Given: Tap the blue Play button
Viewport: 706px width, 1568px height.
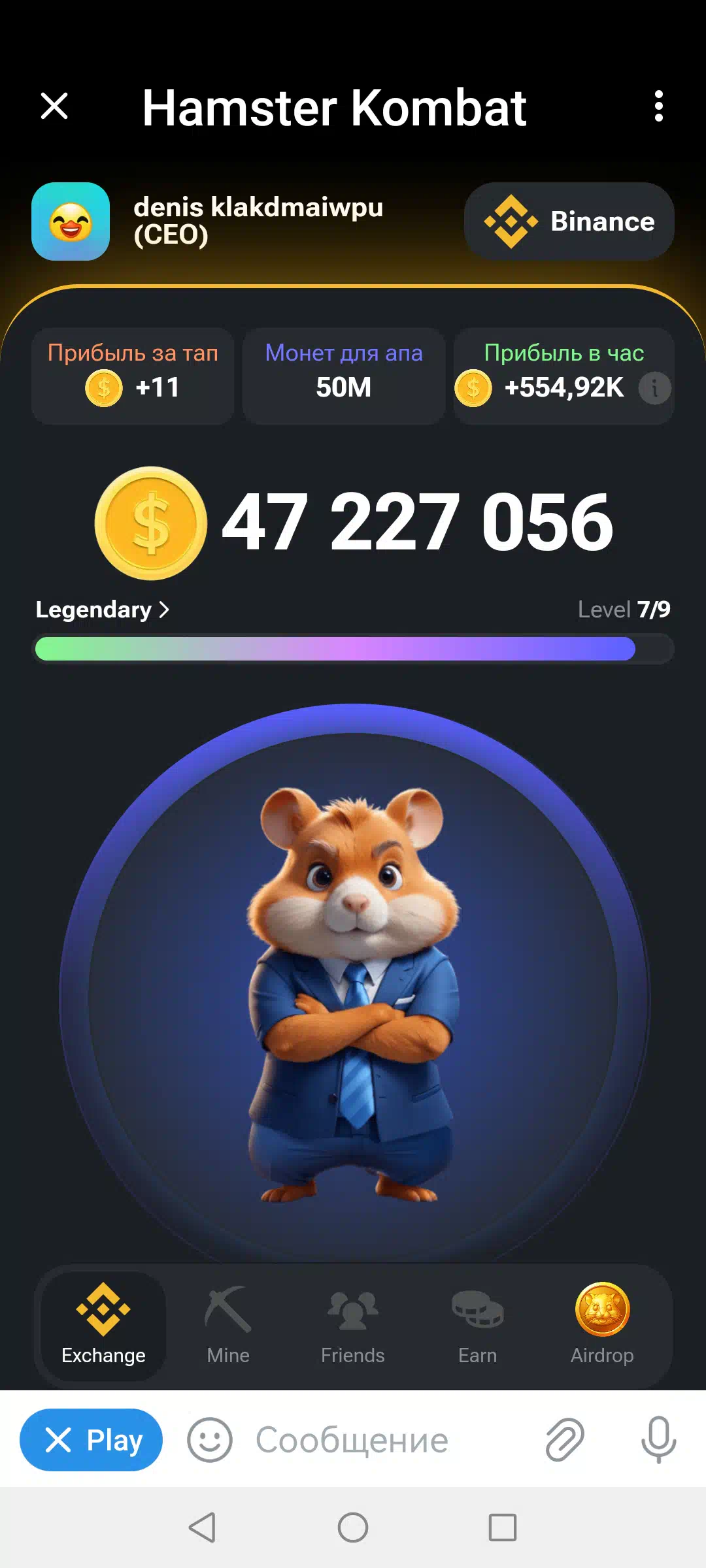Looking at the screenshot, I should (92, 1440).
